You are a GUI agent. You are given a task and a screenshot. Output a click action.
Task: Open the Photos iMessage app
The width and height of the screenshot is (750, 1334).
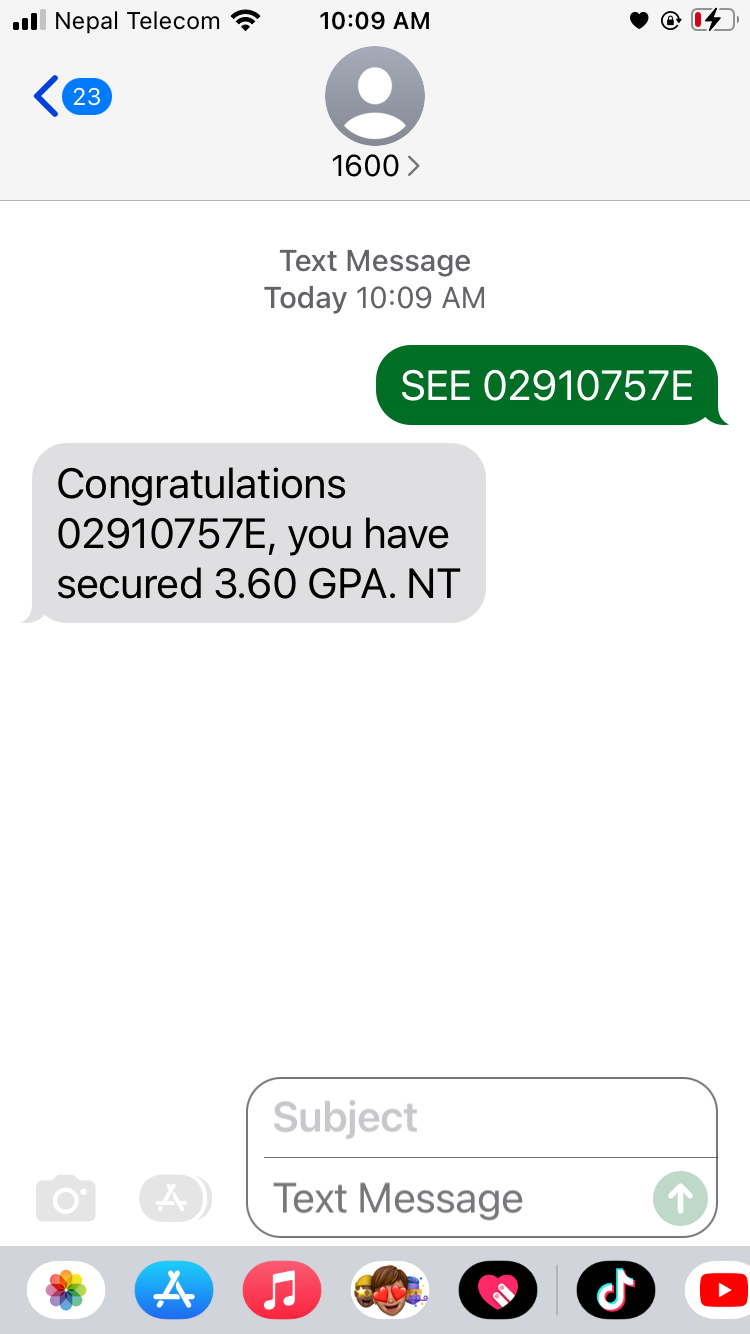point(66,1290)
